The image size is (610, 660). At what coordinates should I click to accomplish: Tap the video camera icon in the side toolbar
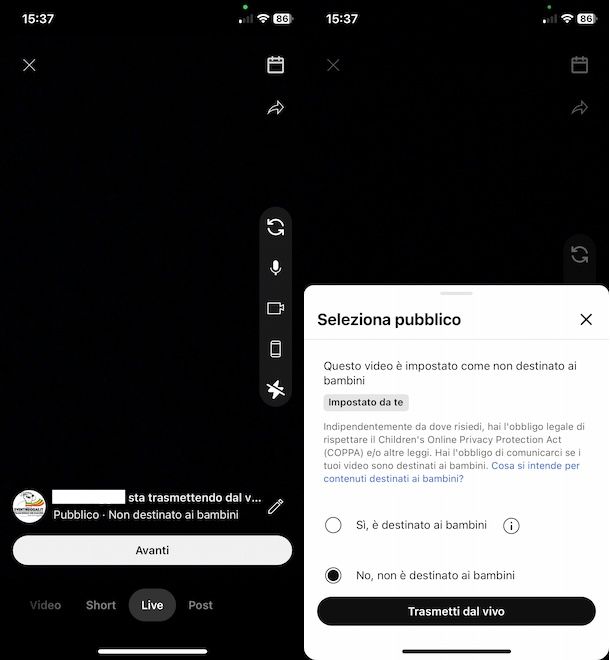(276, 308)
